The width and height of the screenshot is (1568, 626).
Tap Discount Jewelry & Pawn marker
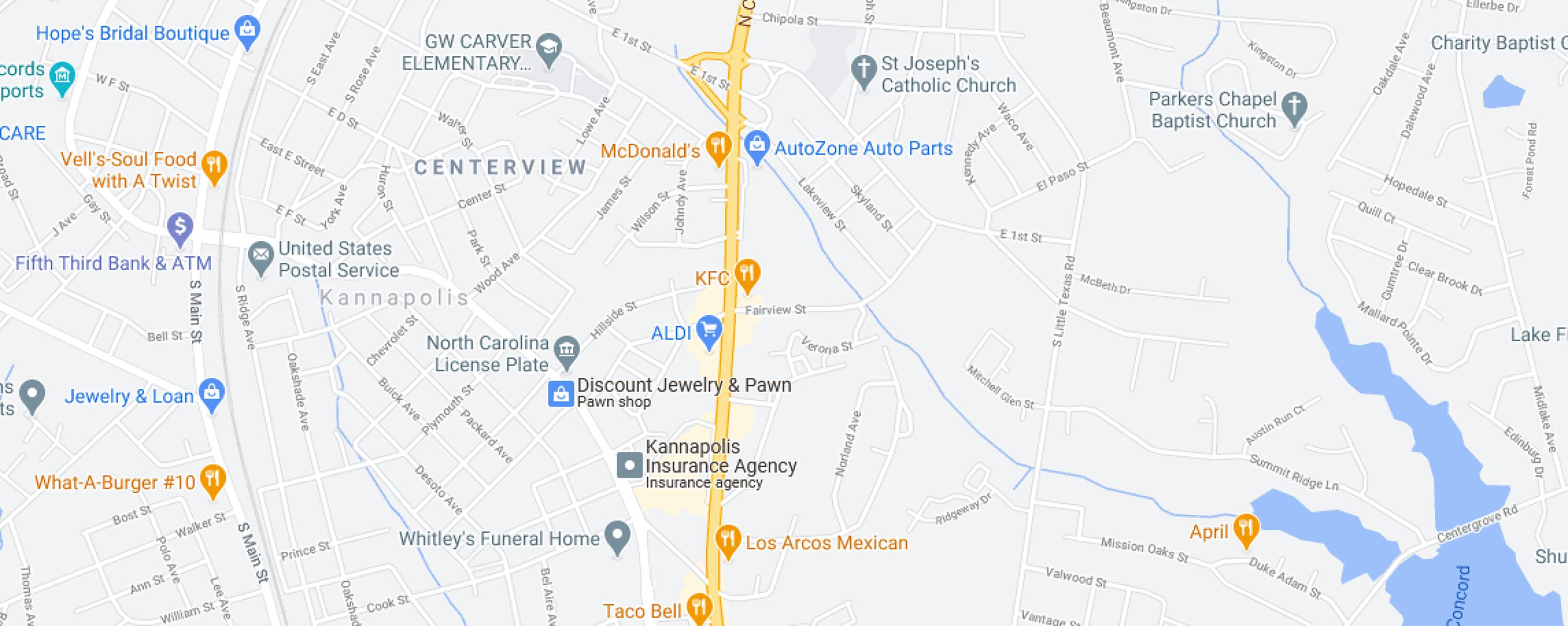(x=561, y=394)
